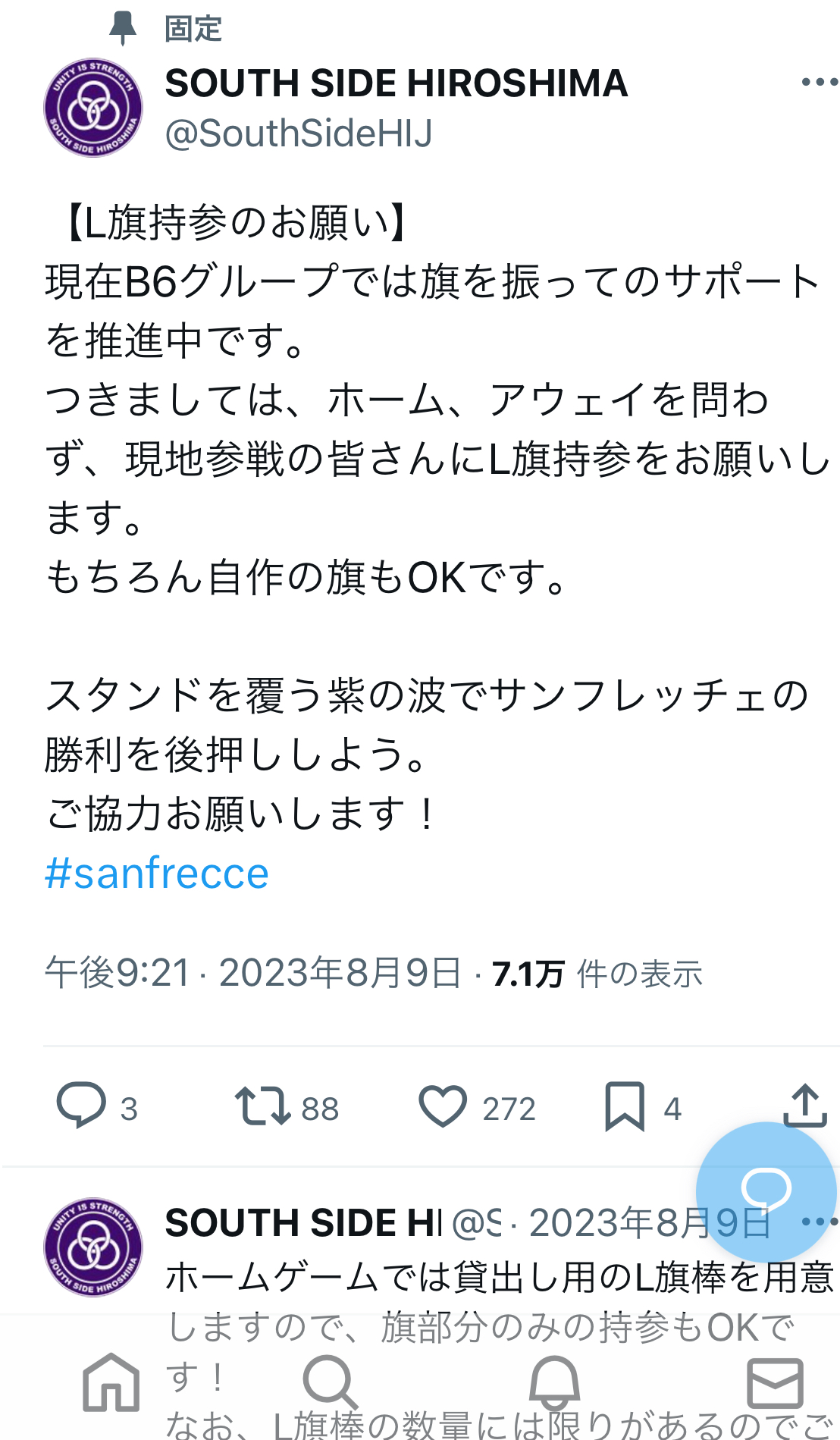This screenshot has height=1440, width=840.
Task: Go to the Home tab
Action: 111,1382
